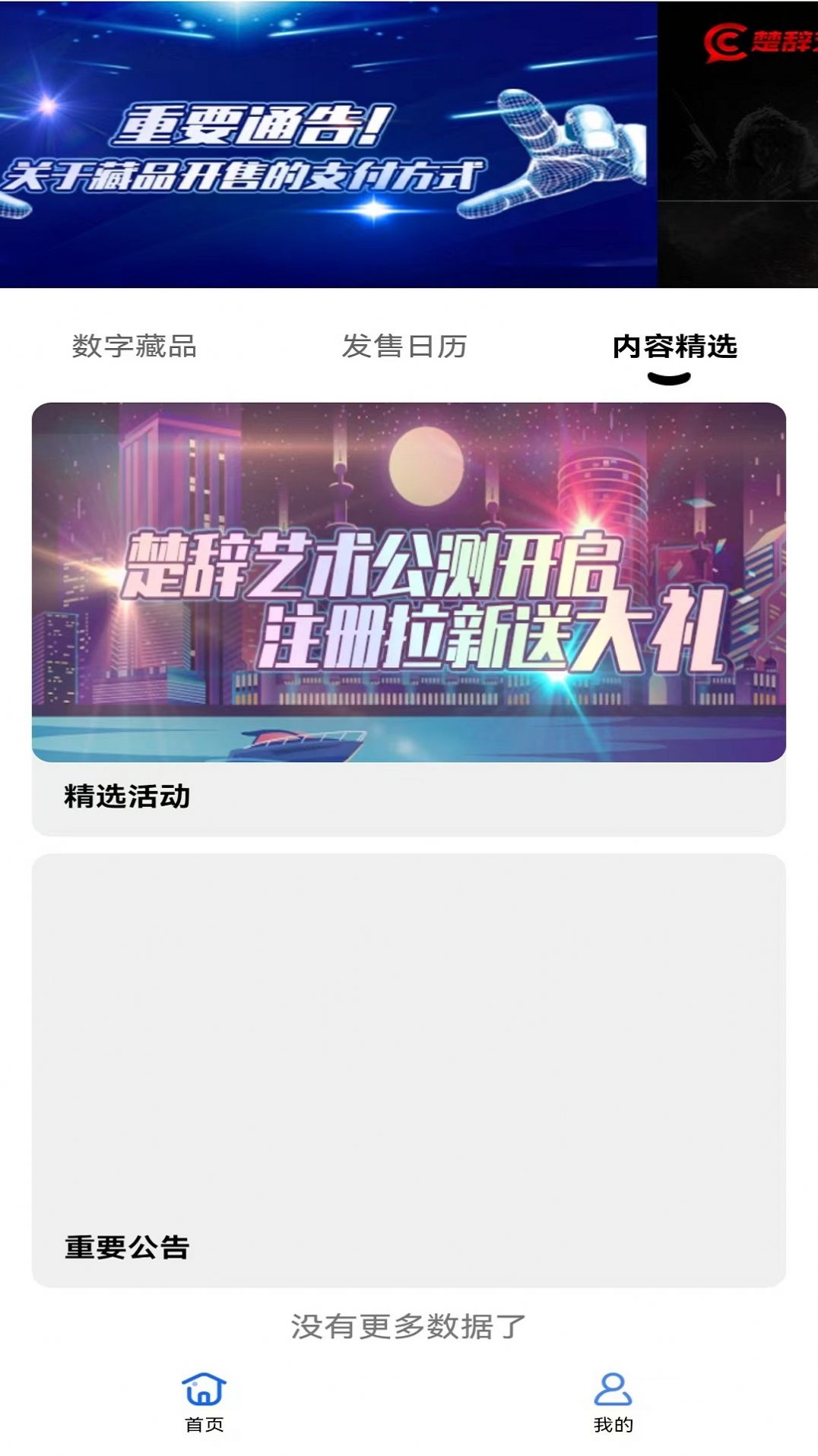
Task: Switch to the 发售日历 tab
Action: coord(404,347)
